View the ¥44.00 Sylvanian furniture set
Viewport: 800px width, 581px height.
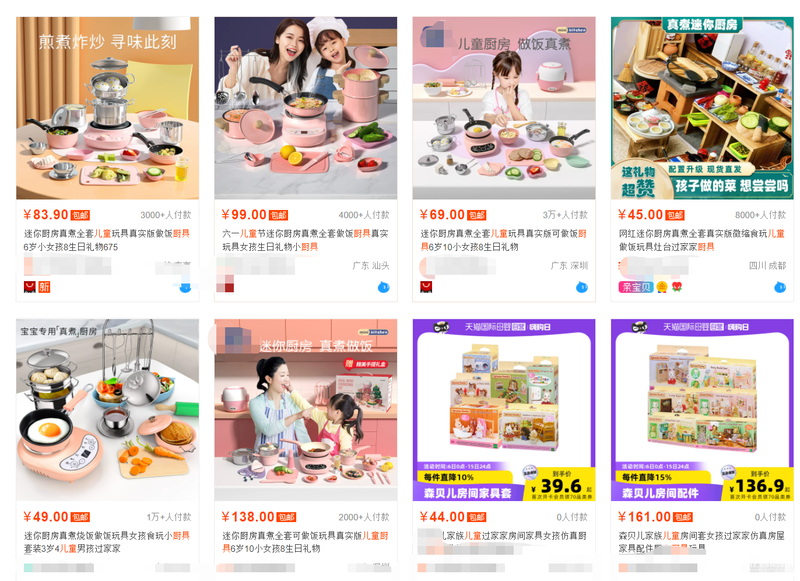(503, 410)
